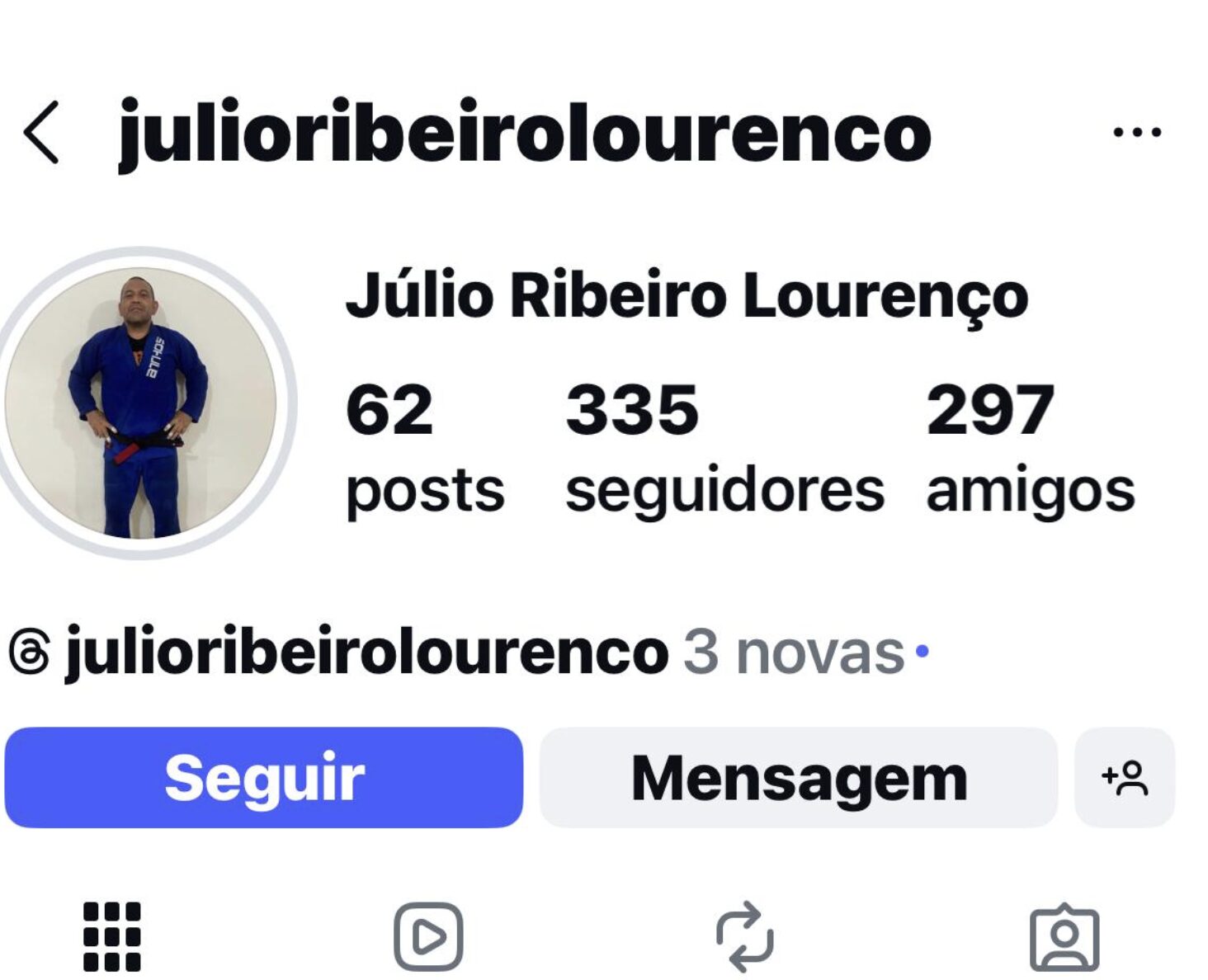Image resolution: width=1208 pixels, height=980 pixels.
Task: Follow with the Seguir button
Action: (x=264, y=777)
